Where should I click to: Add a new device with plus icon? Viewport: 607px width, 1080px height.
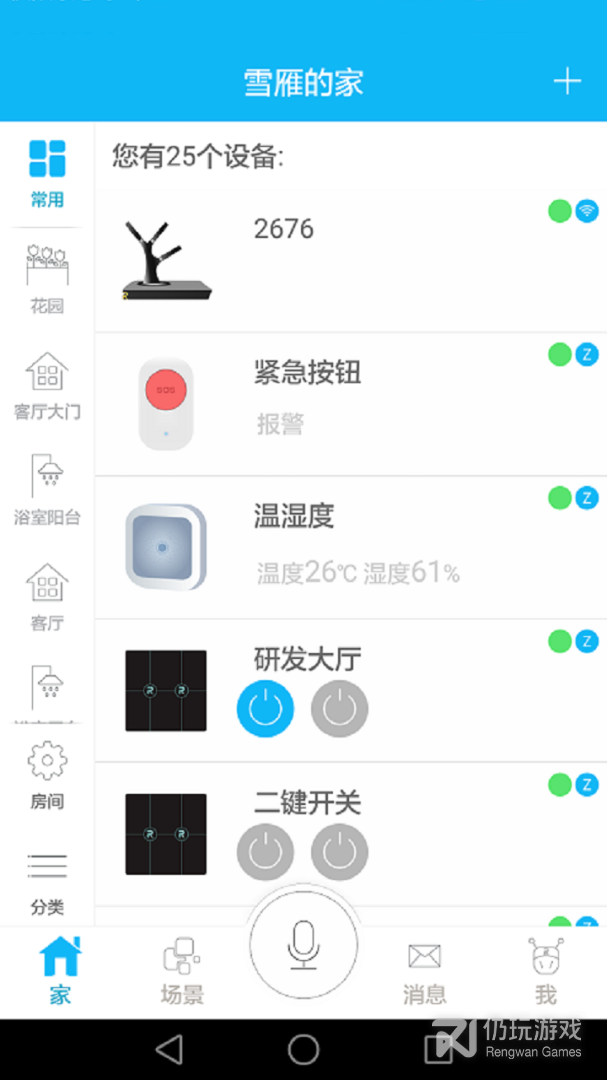567,82
